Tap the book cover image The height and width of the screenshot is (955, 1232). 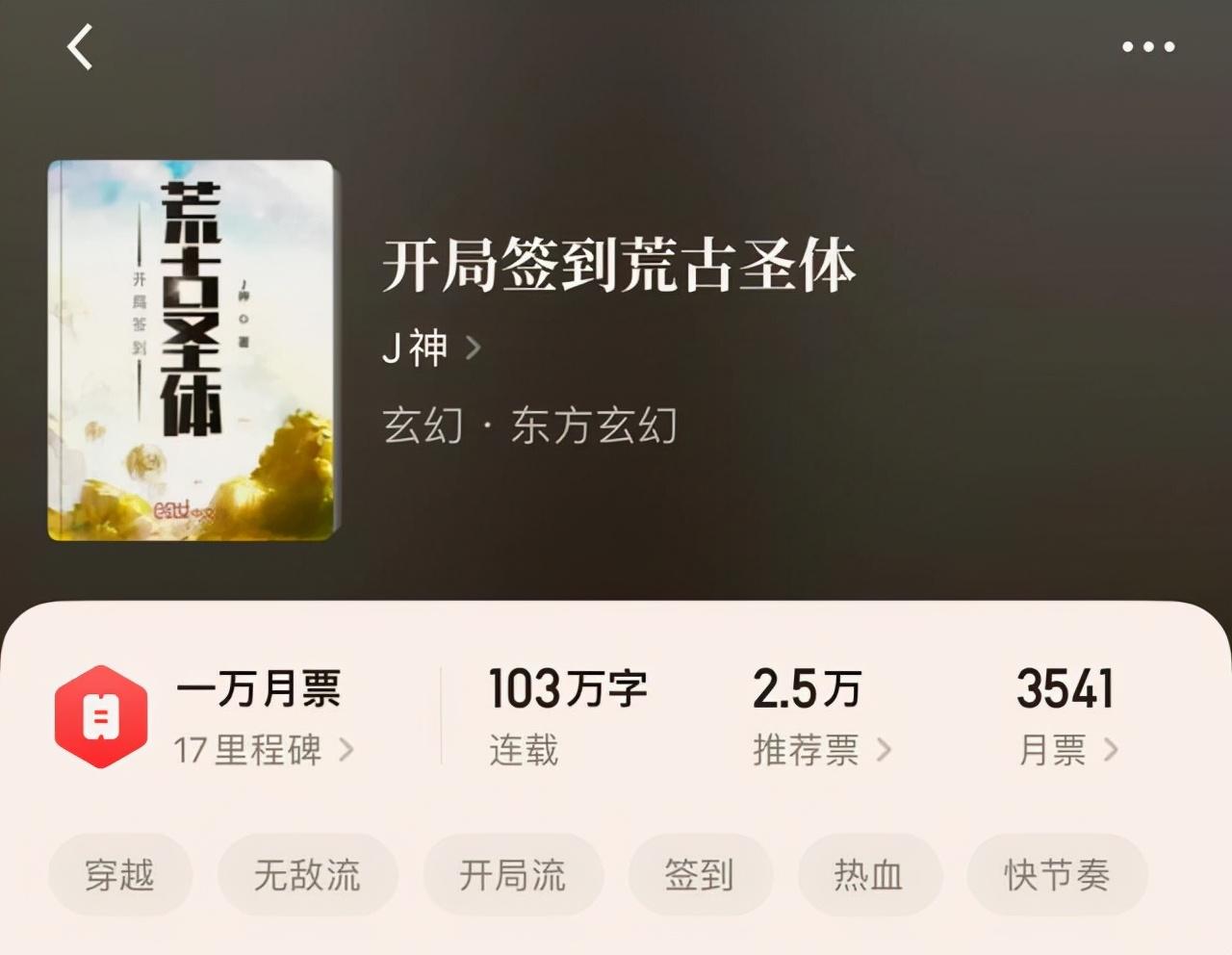(192, 350)
